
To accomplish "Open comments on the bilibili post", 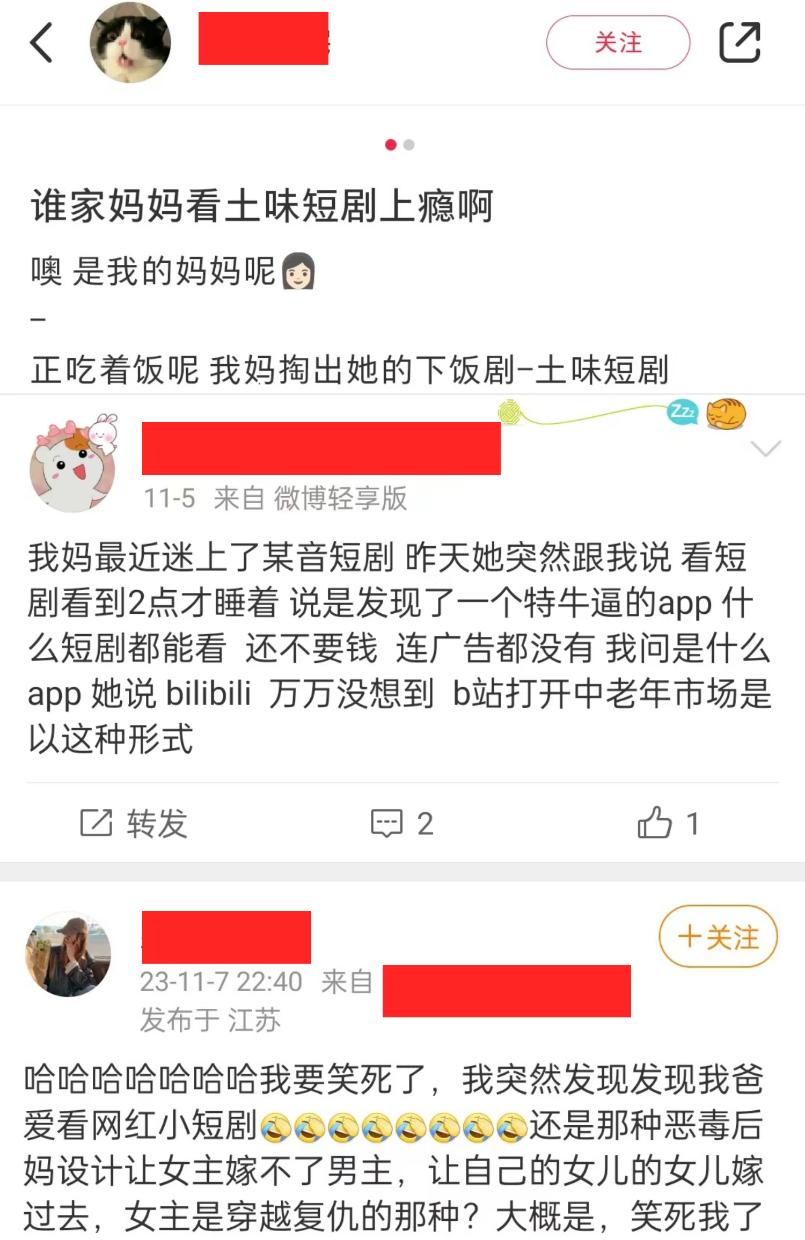I will click(402, 824).
